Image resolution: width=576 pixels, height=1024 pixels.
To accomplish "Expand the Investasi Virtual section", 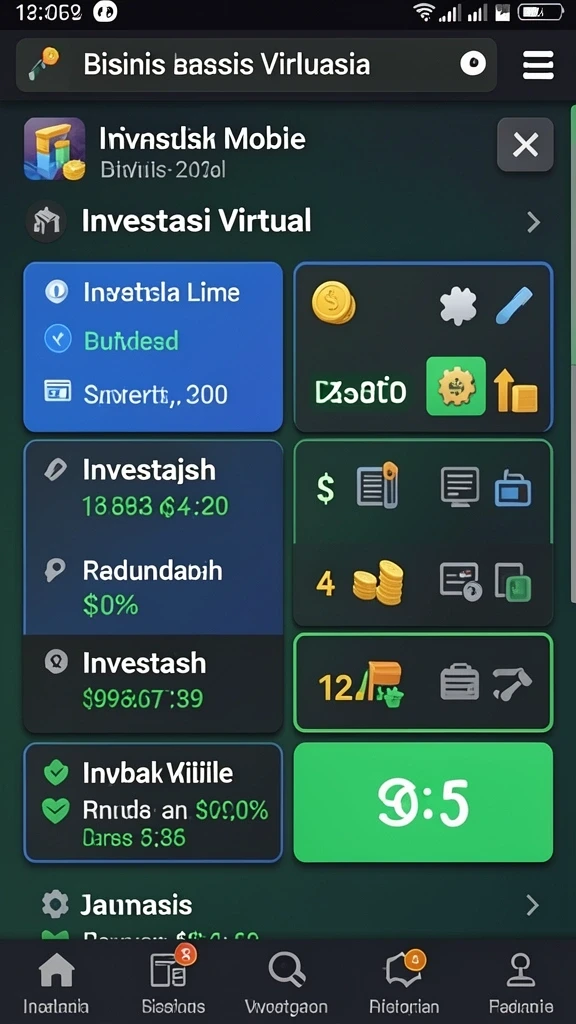I will (x=533, y=223).
